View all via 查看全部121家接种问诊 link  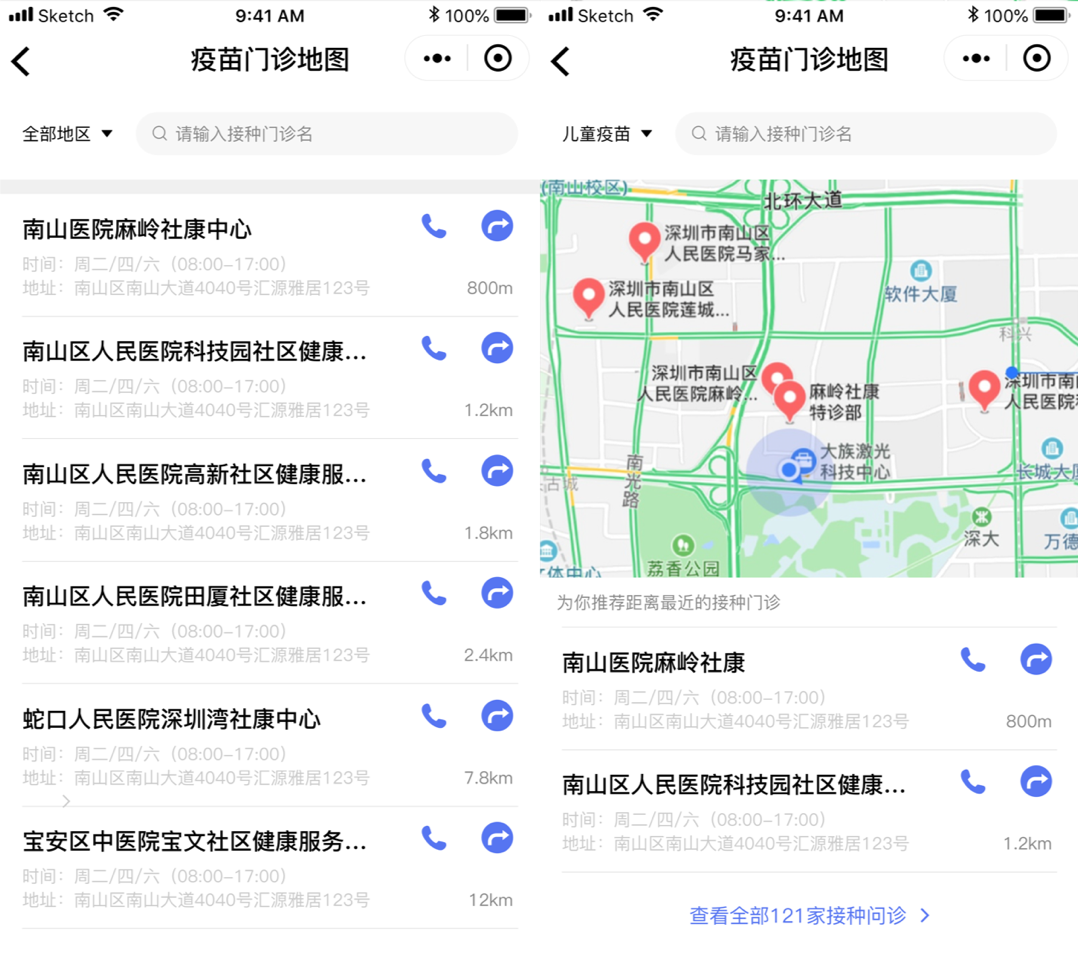coord(809,915)
